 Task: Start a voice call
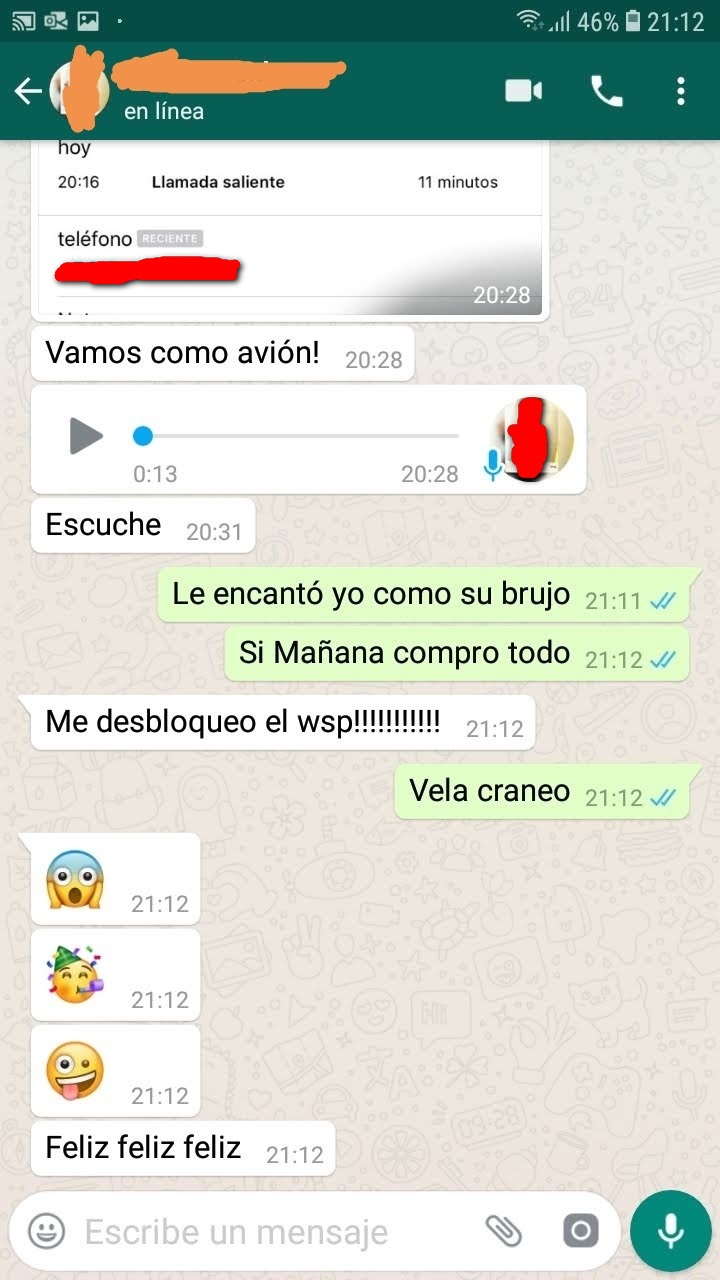[x=606, y=92]
